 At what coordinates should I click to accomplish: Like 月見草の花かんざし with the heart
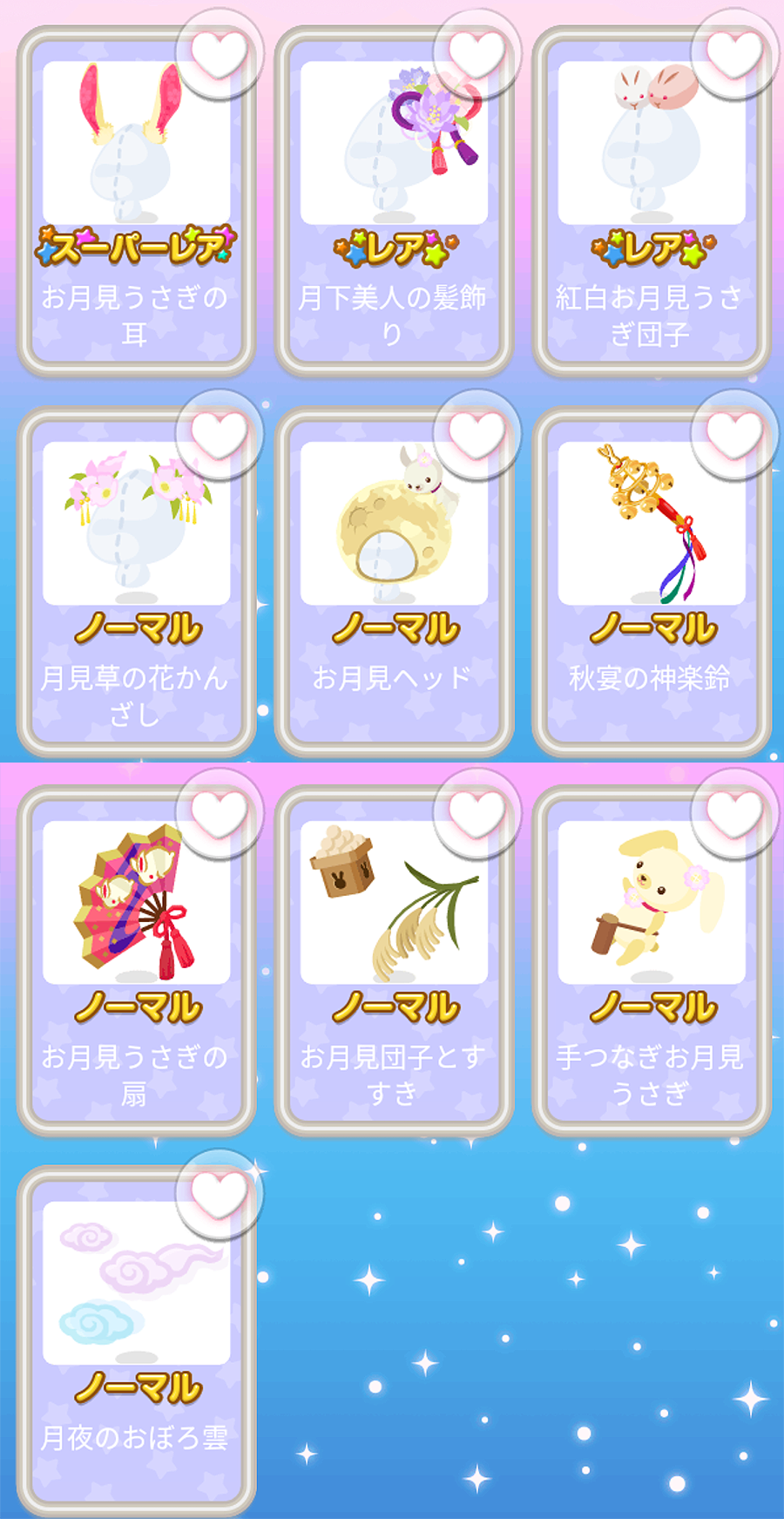point(219,434)
